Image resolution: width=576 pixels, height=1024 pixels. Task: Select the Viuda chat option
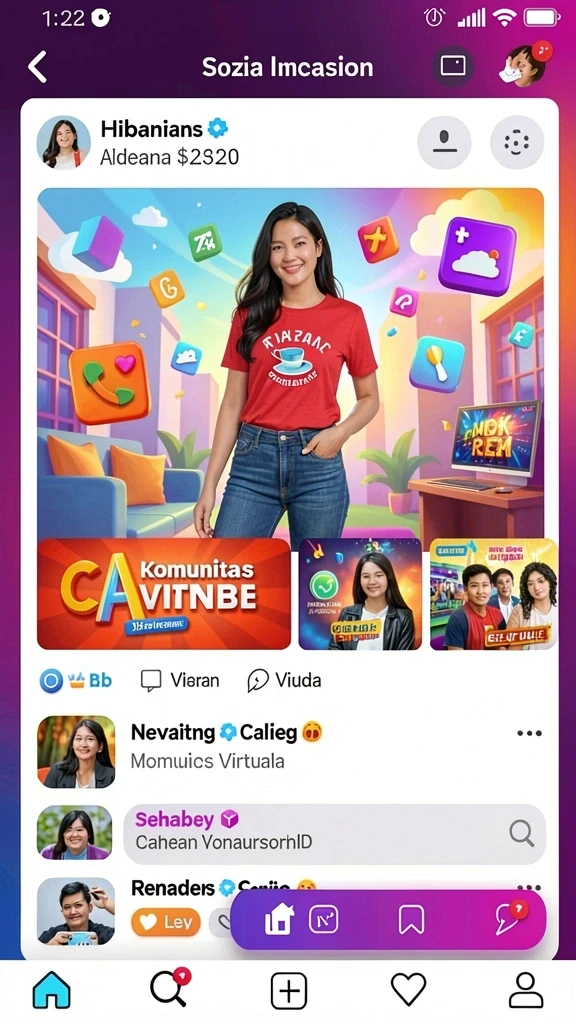(x=284, y=680)
